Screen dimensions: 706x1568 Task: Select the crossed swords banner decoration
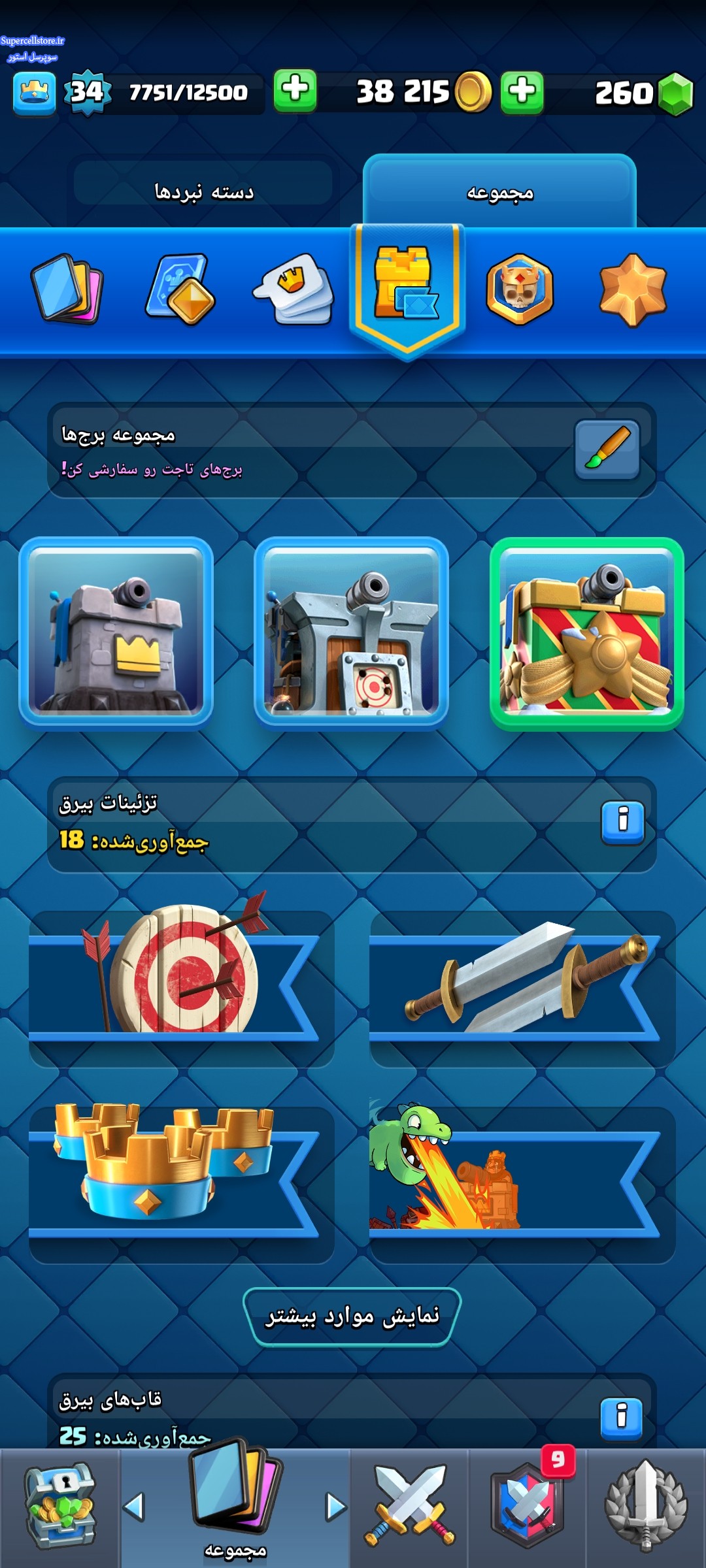[x=522, y=987]
